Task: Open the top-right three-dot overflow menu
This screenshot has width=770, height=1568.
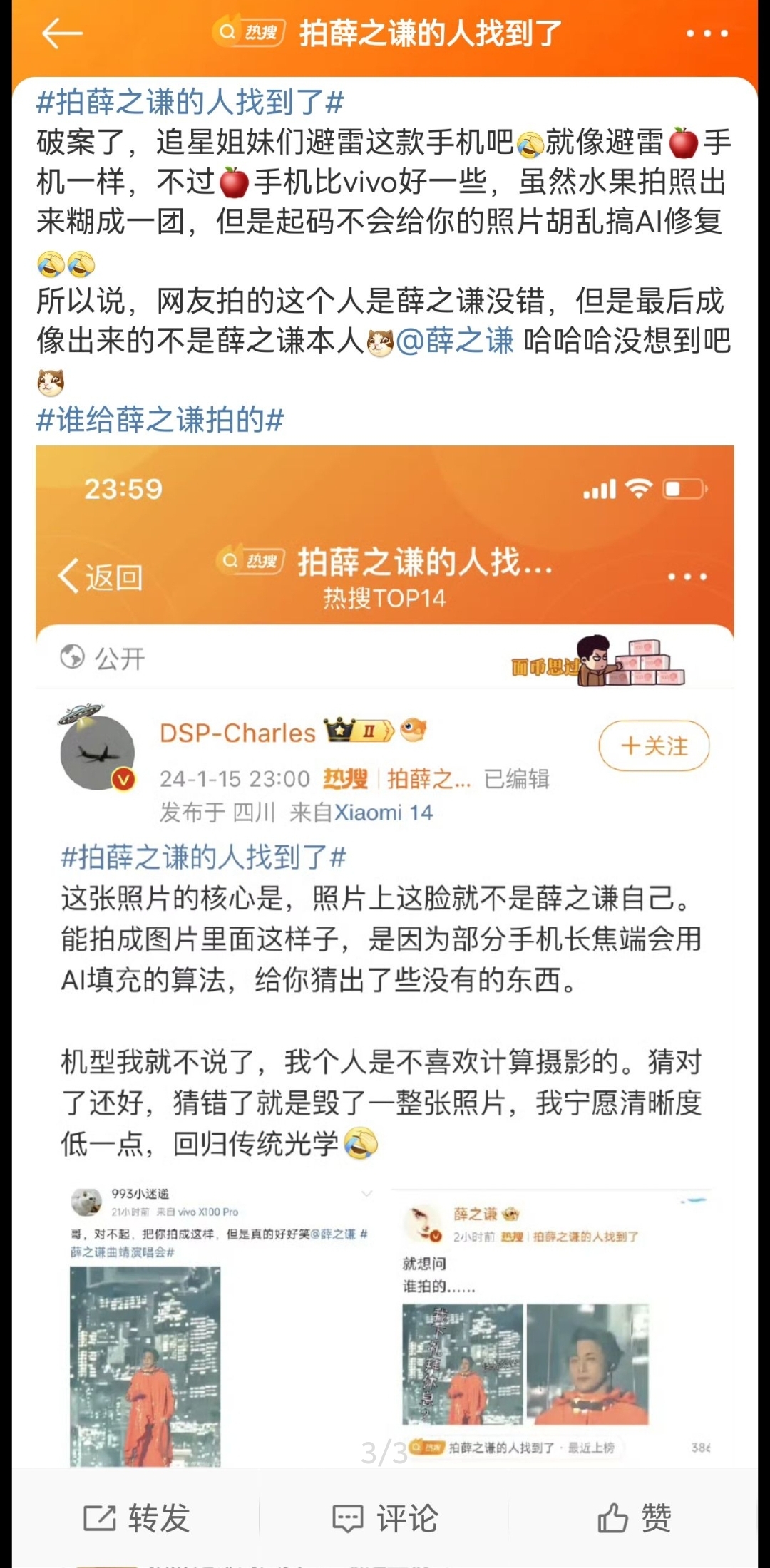Action: pos(707,33)
